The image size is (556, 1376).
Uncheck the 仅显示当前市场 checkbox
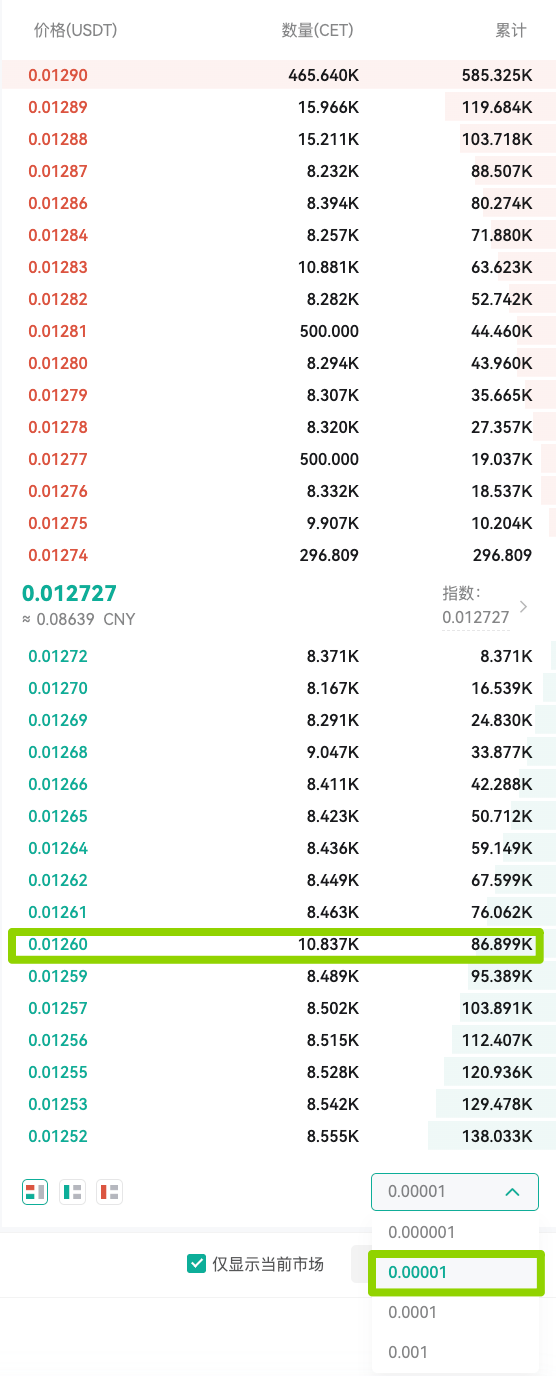(x=196, y=1263)
